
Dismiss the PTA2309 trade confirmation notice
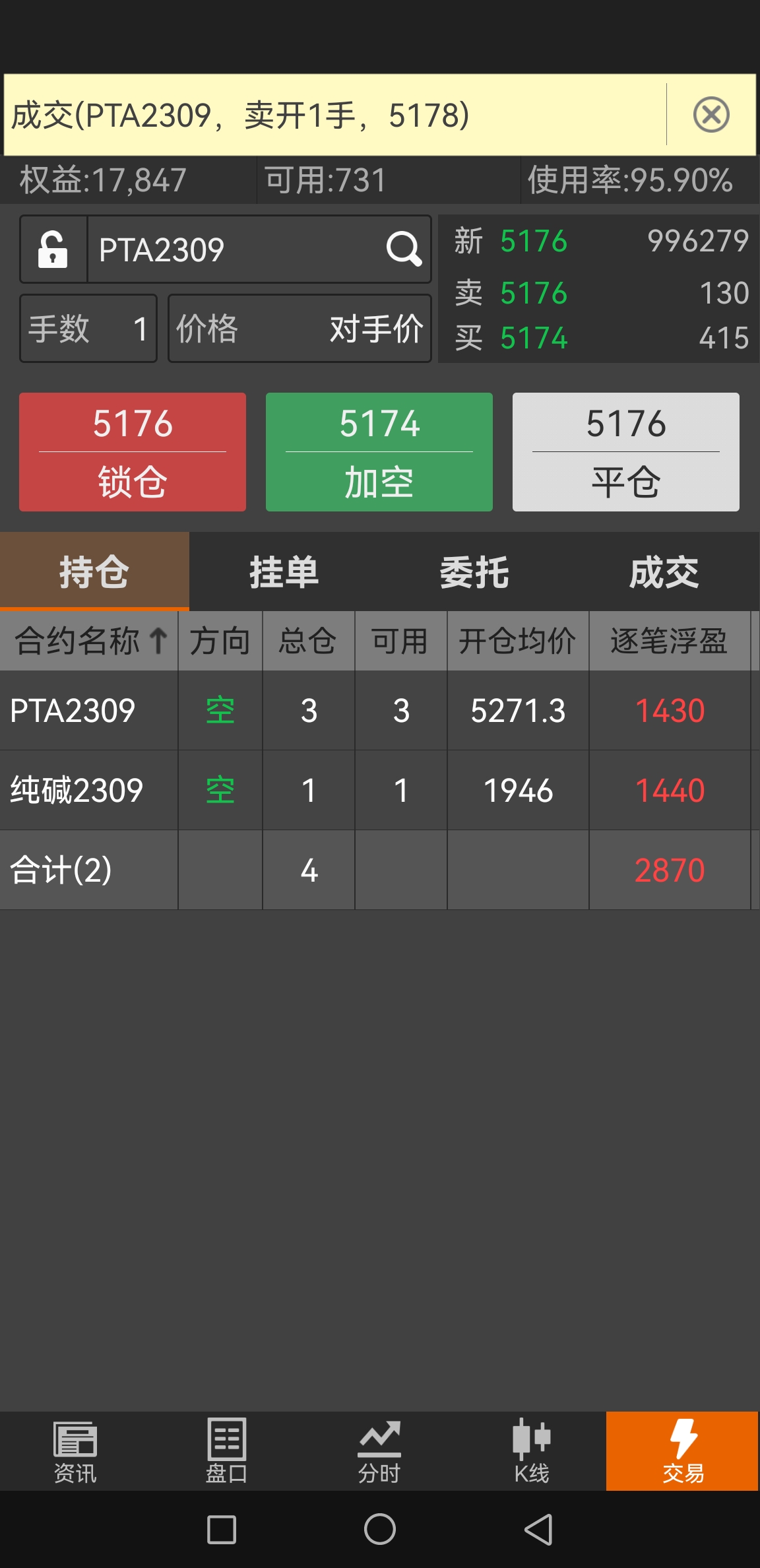(711, 114)
